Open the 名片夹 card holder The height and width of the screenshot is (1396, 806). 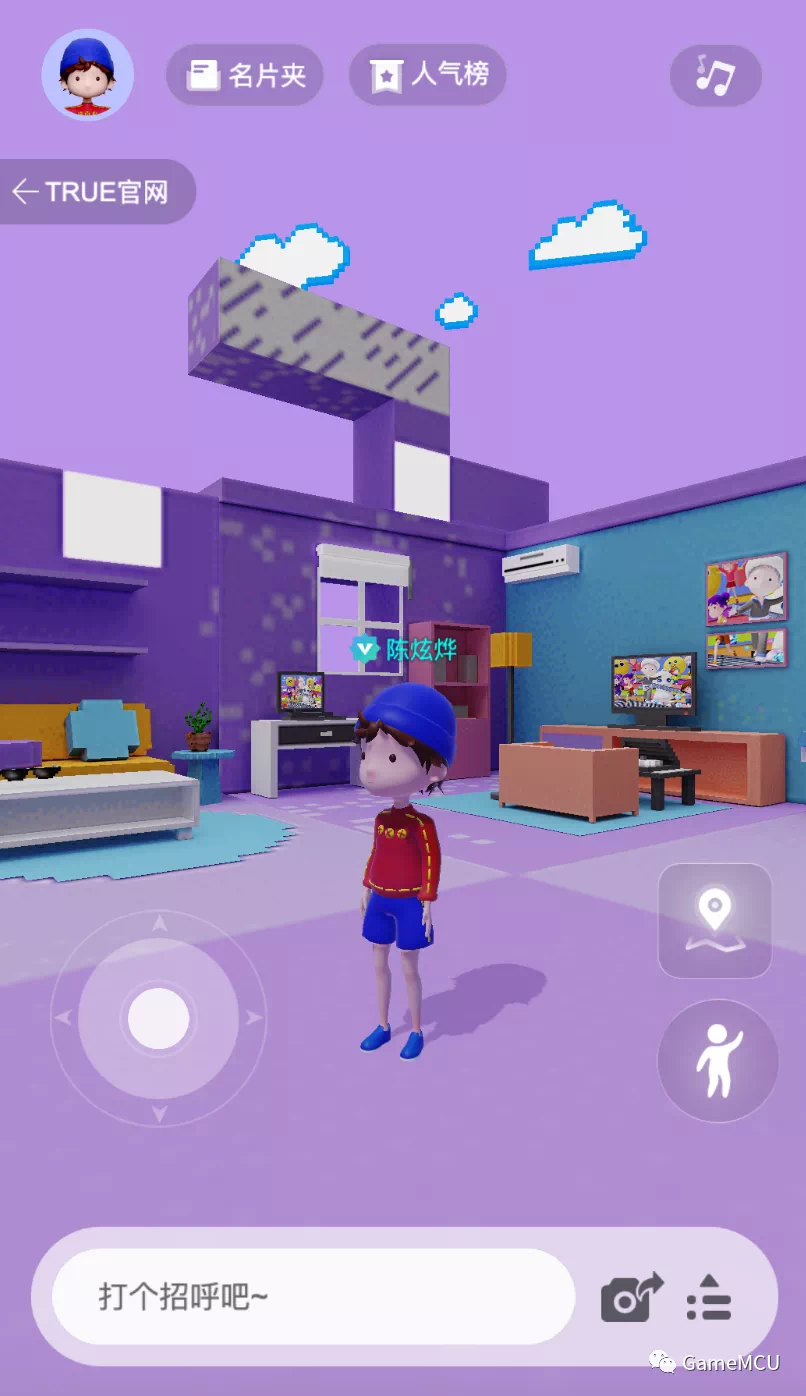[245, 75]
